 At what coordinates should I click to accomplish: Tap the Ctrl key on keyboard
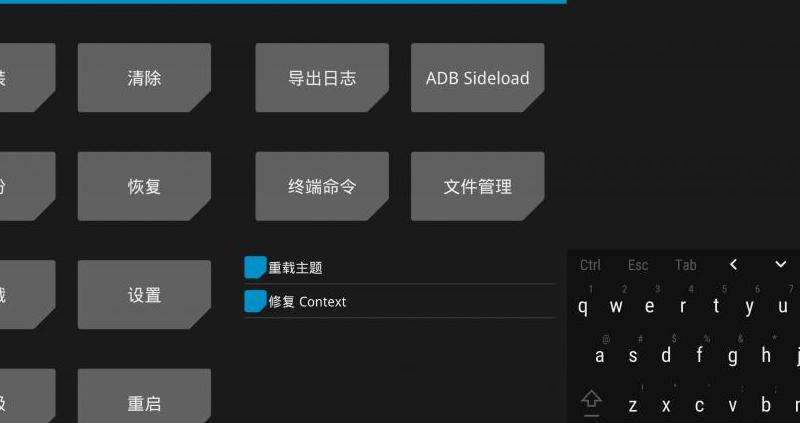(x=590, y=265)
